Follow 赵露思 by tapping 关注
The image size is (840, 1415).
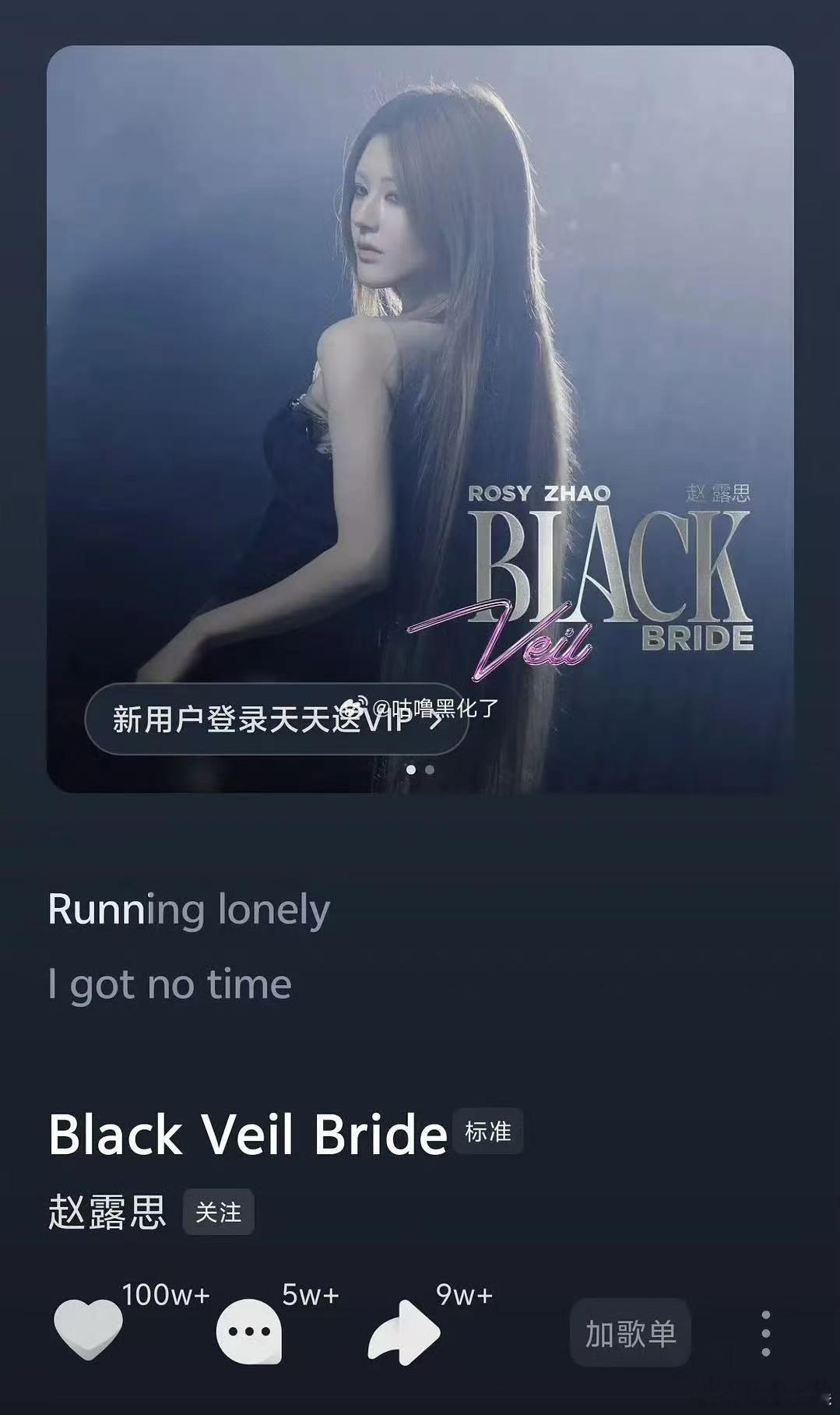[x=219, y=1212]
